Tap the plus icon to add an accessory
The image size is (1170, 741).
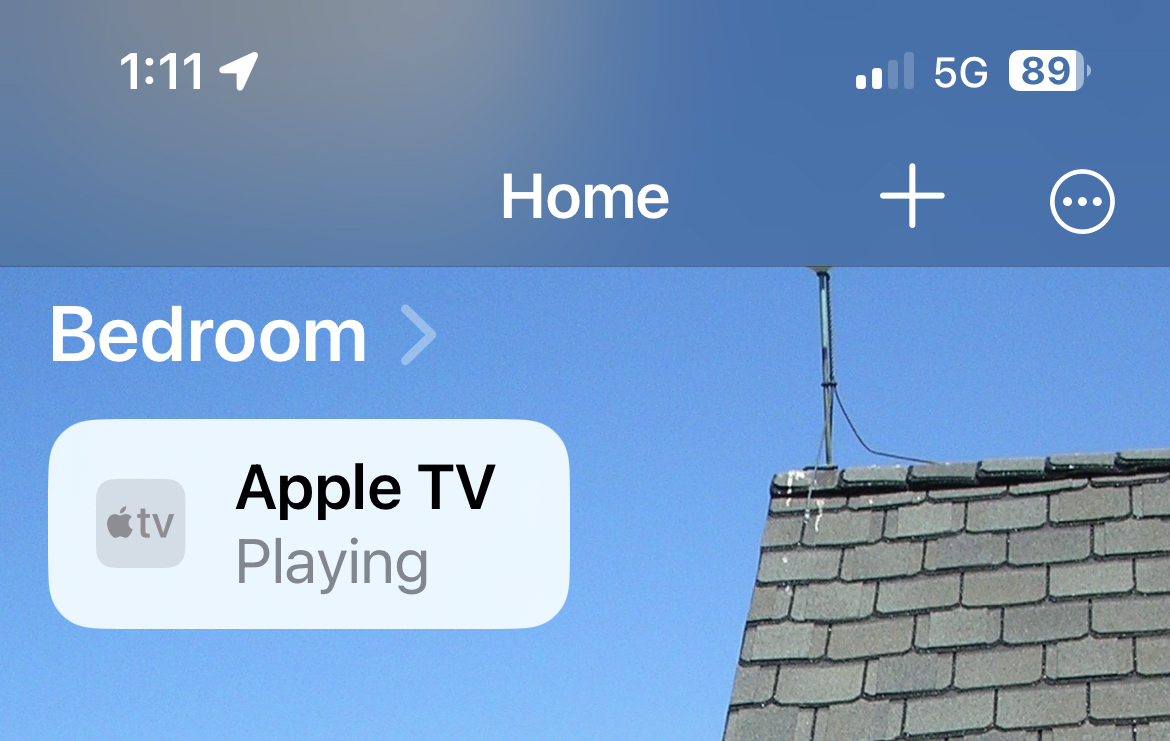coord(912,197)
